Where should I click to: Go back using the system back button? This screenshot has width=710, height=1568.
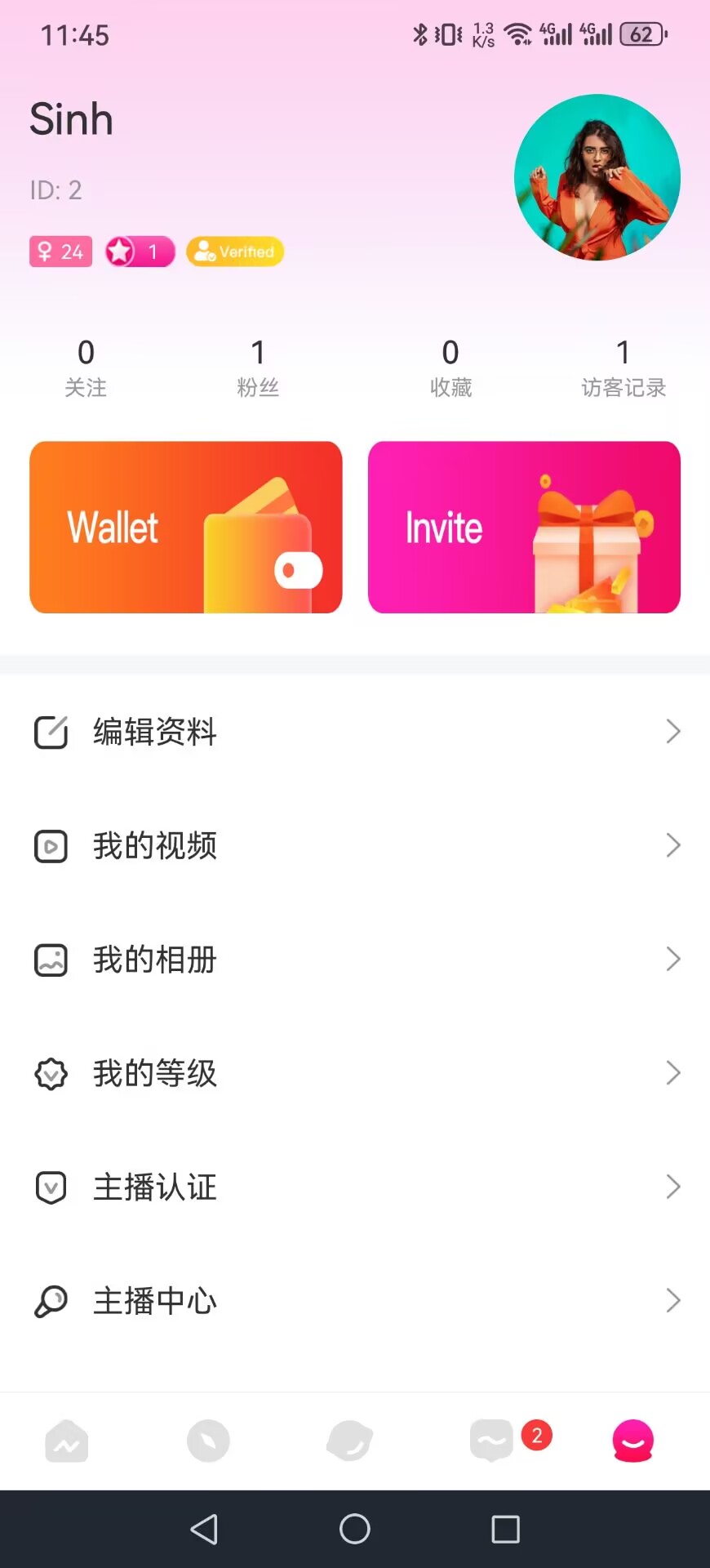[x=204, y=1529]
